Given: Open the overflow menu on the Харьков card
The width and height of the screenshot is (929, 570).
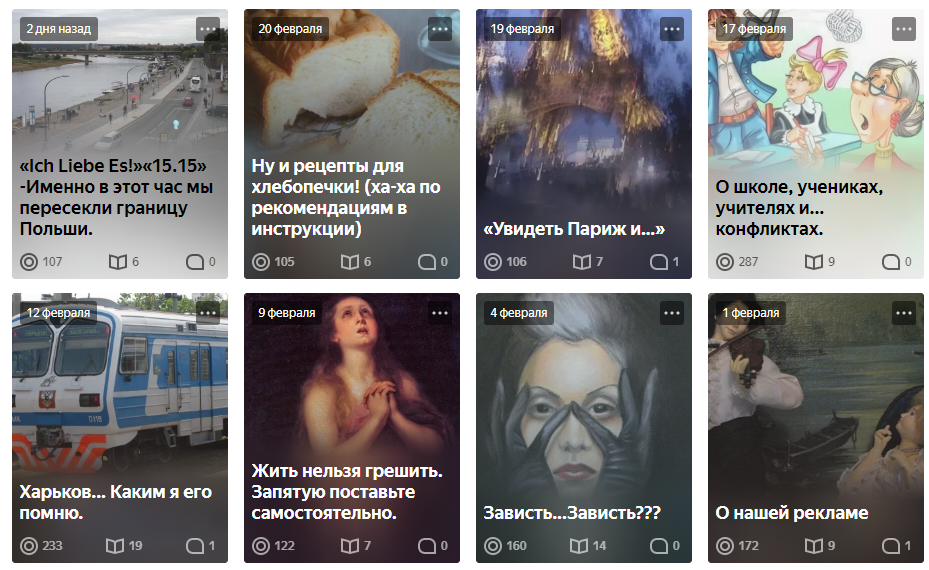Looking at the screenshot, I should 208,312.
